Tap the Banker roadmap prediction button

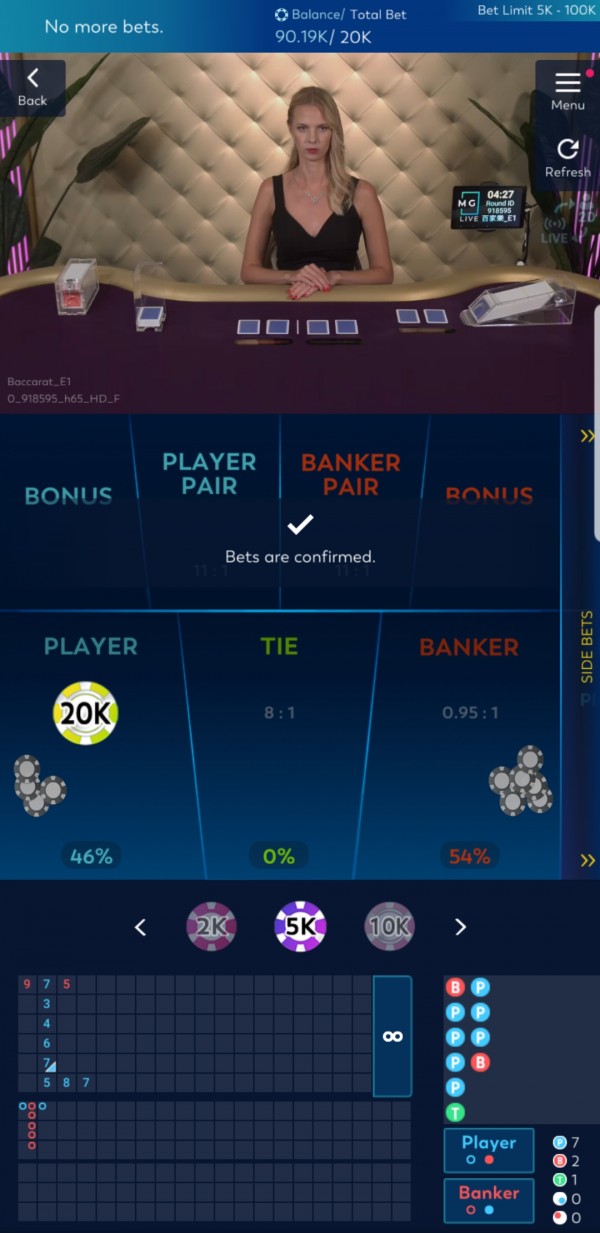(x=488, y=1199)
